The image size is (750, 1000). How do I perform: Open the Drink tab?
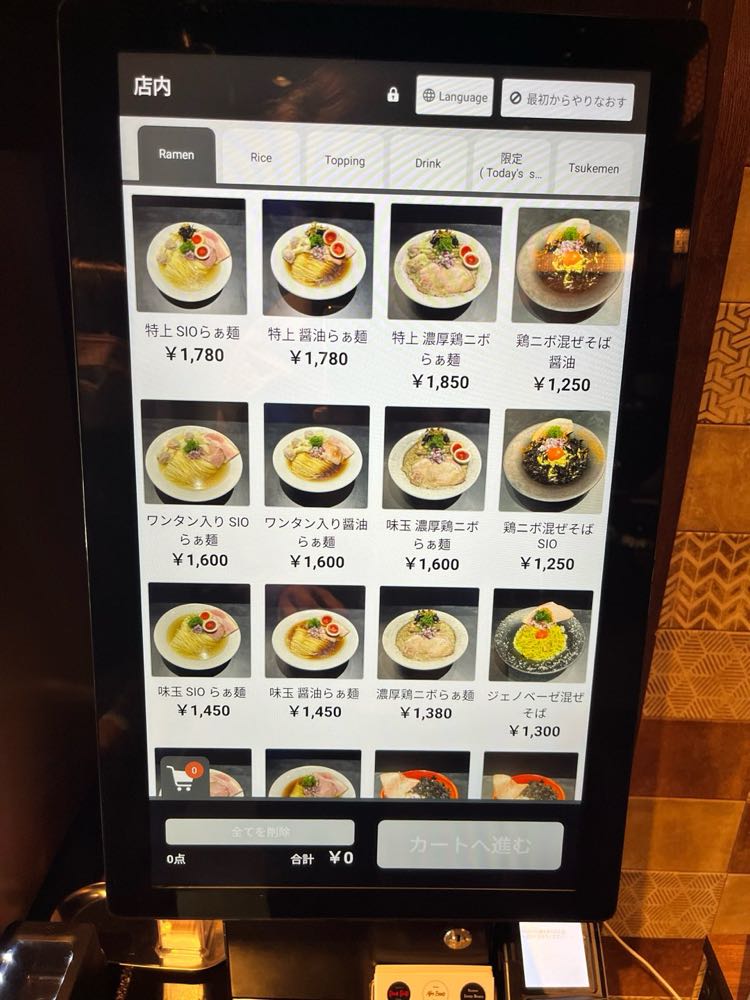pyautogui.click(x=428, y=163)
